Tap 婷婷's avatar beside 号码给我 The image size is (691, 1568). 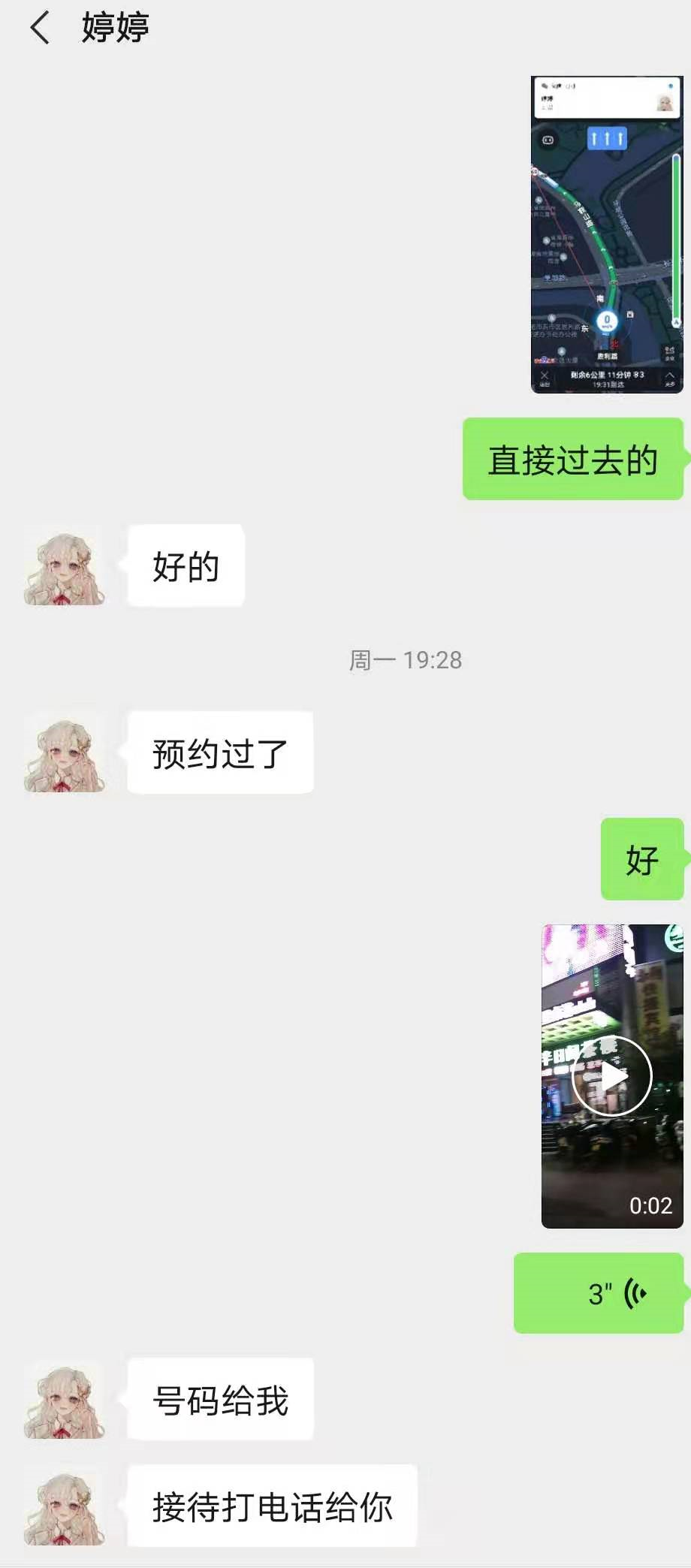[65, 1401]
